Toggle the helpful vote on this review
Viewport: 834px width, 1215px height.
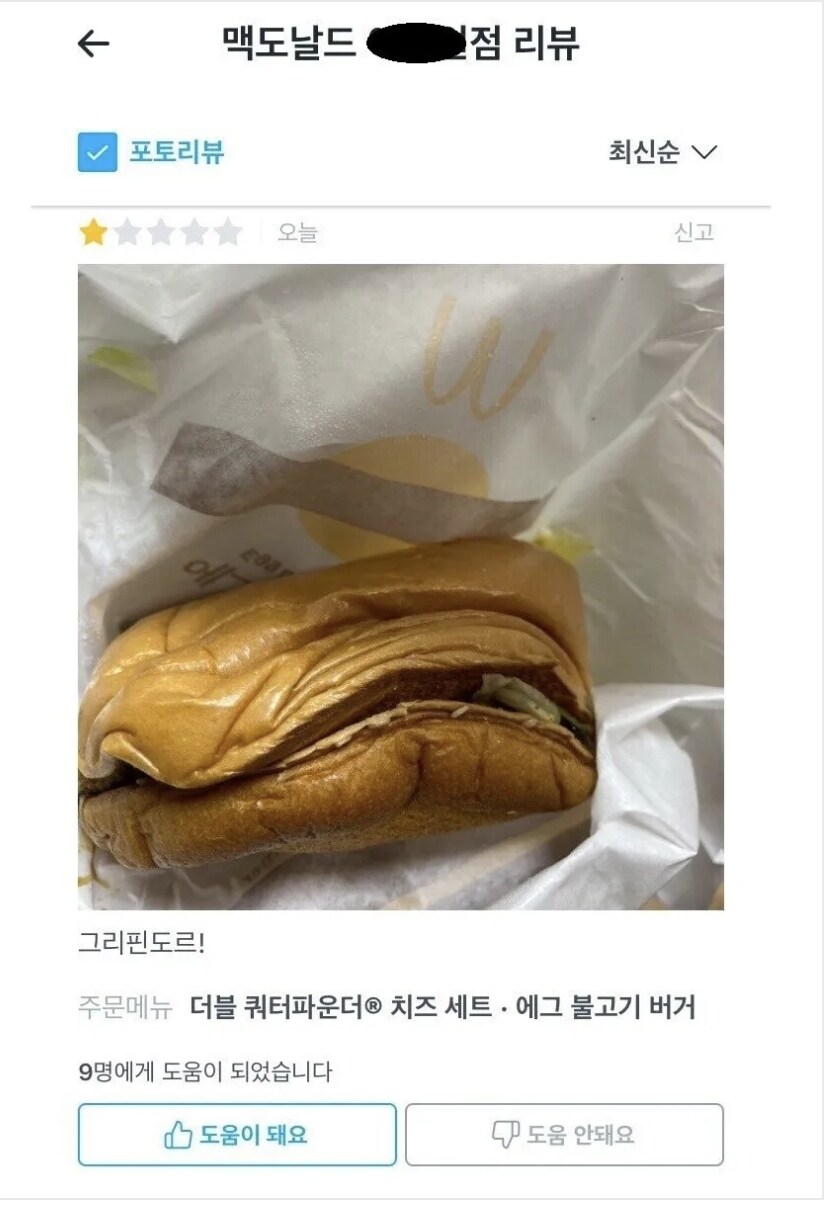click(x=239, y=1135)
